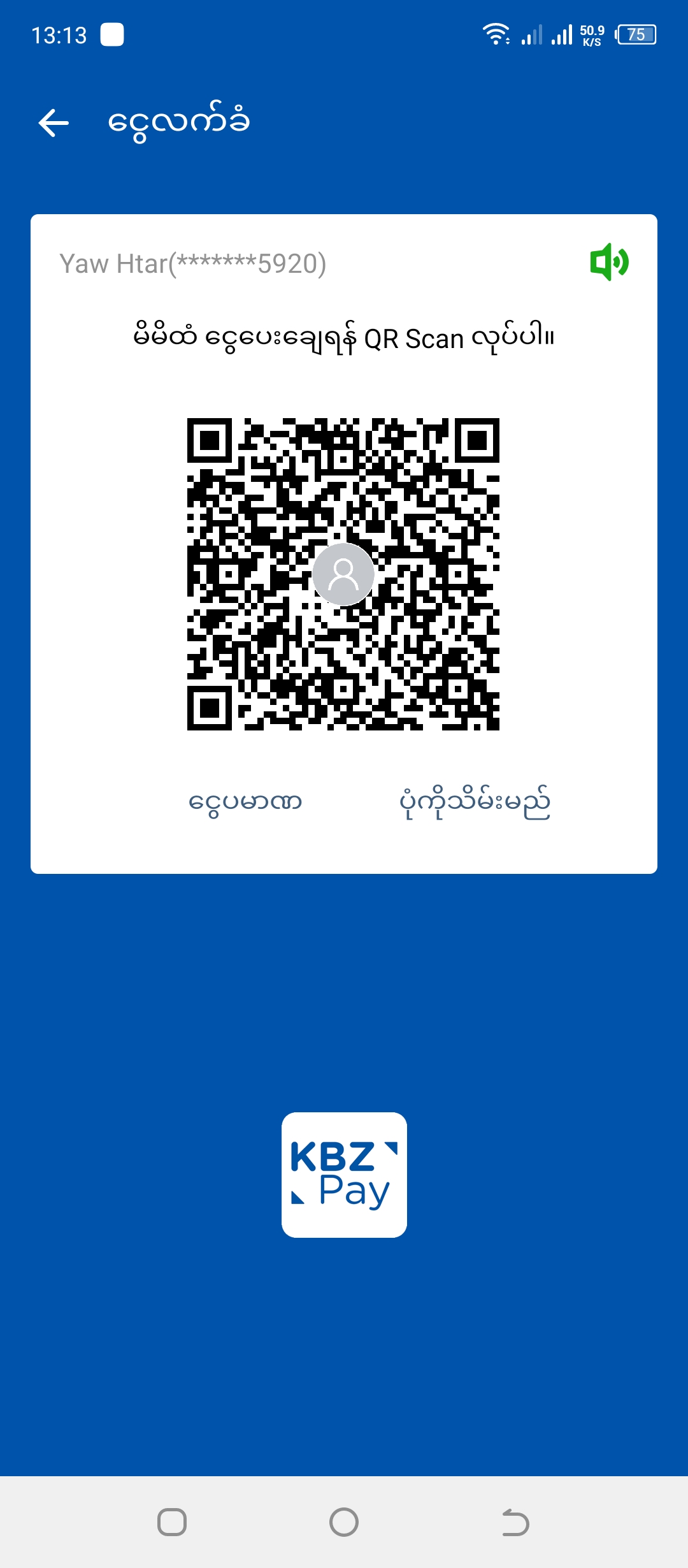Tap ပုံကိုသိမ်းမည် to save the QR image

[x=475, y=802]
